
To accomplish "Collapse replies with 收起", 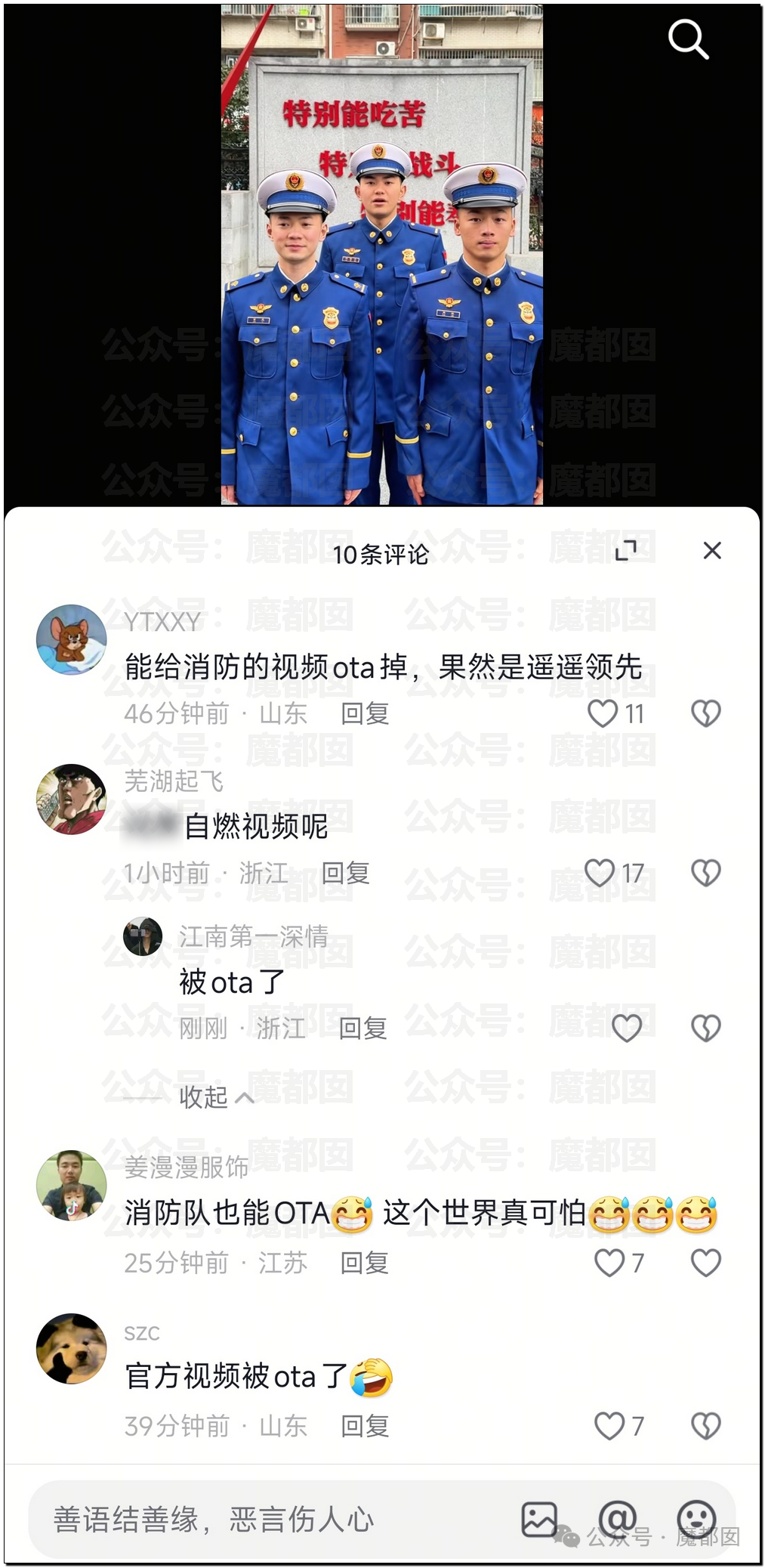I will tap(216, 1097).
